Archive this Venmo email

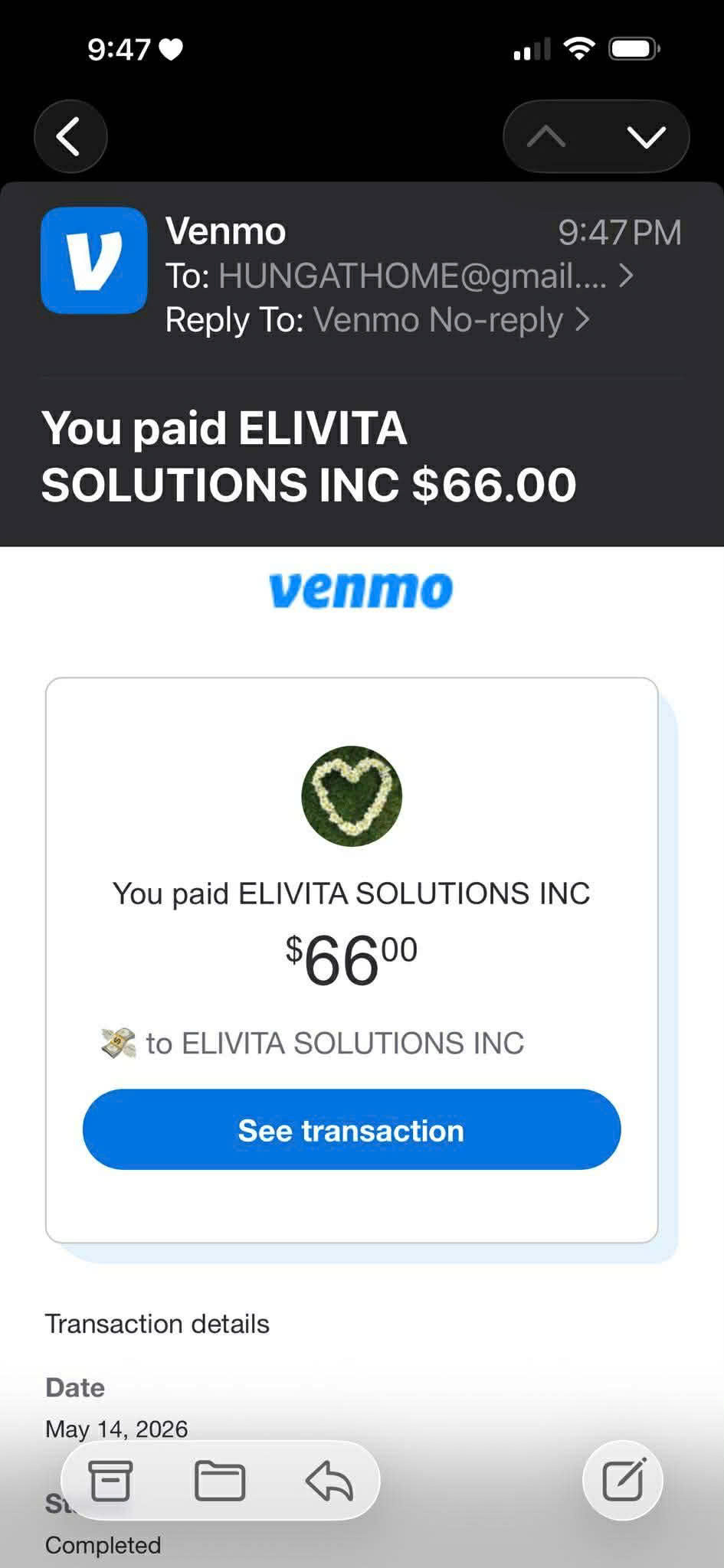pos(111,1480)
